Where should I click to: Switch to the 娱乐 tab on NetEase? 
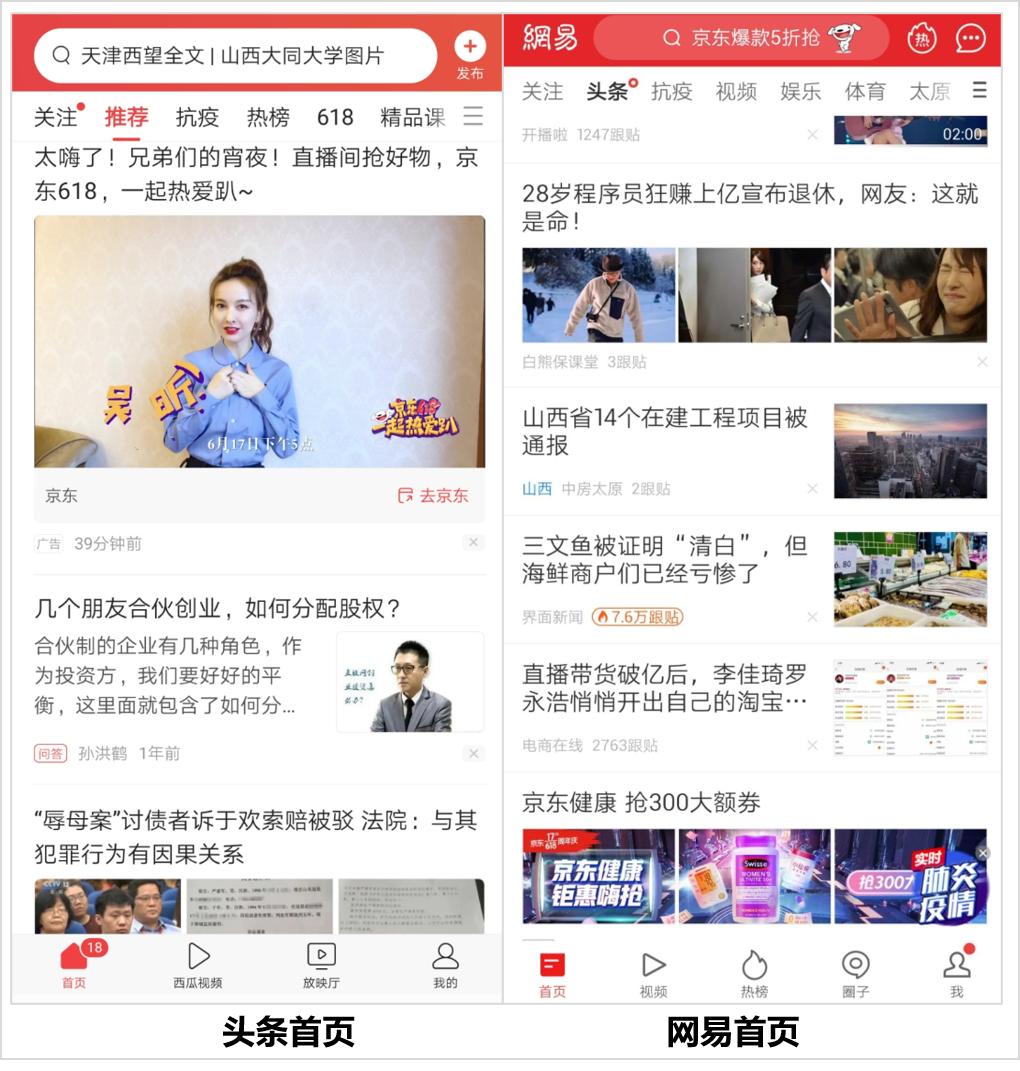[x=802, y=91]
